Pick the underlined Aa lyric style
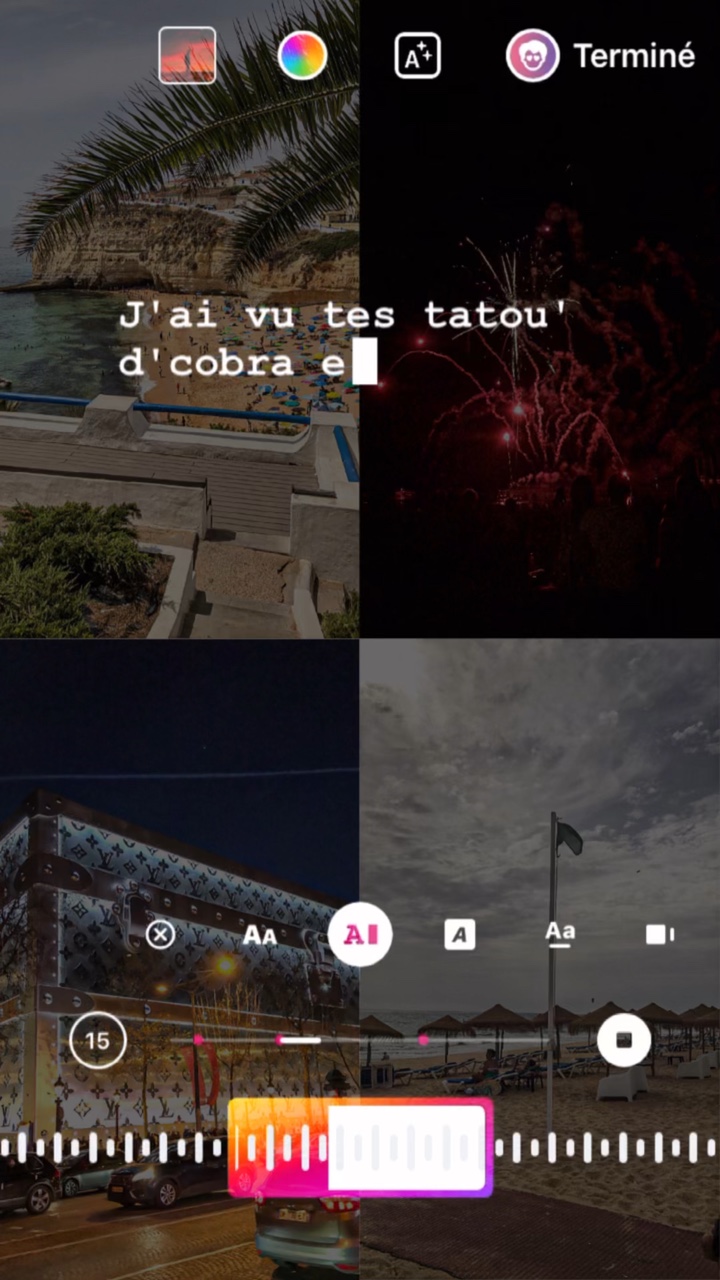 [560, 934]
